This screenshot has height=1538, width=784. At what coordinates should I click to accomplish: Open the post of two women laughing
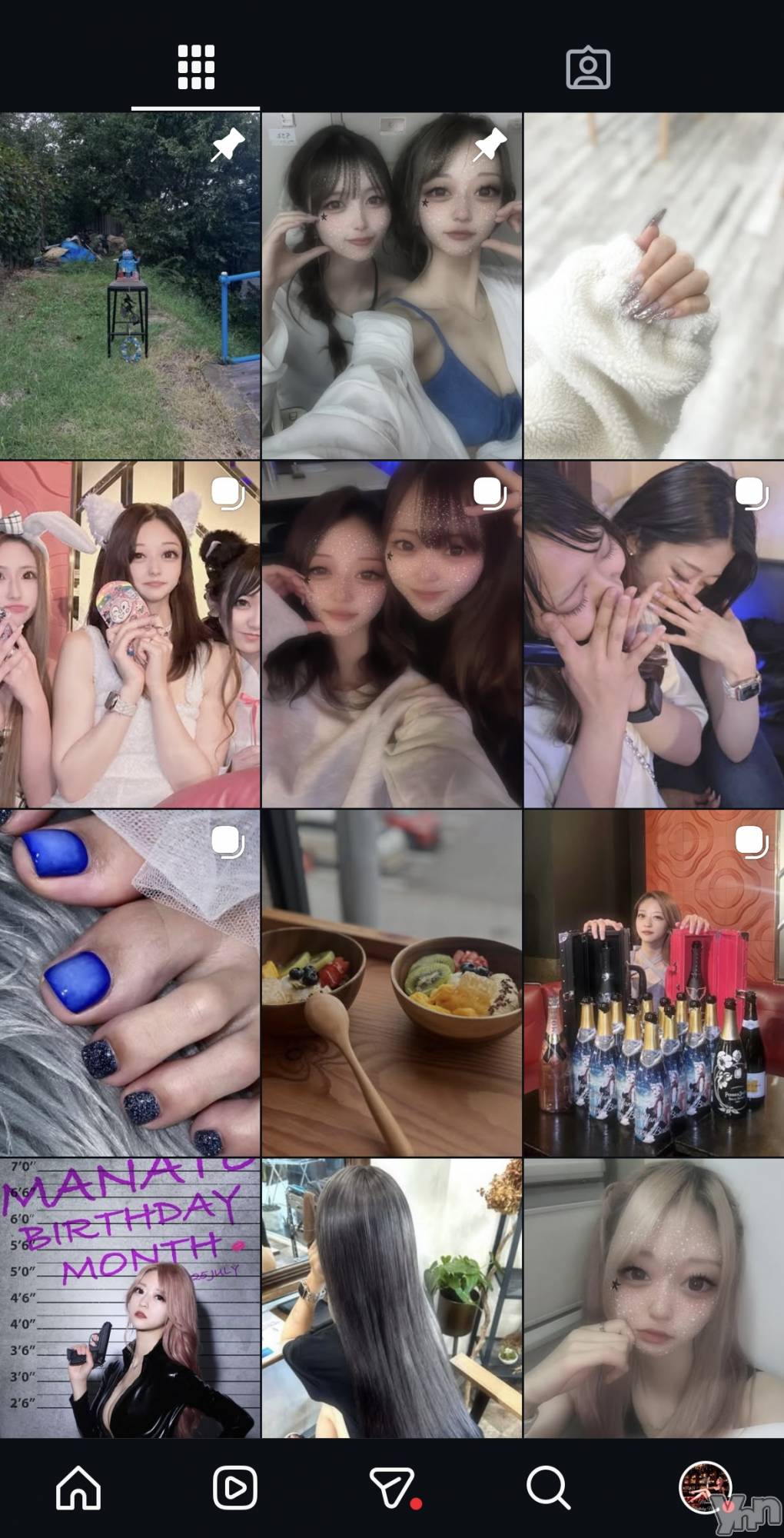653,634
